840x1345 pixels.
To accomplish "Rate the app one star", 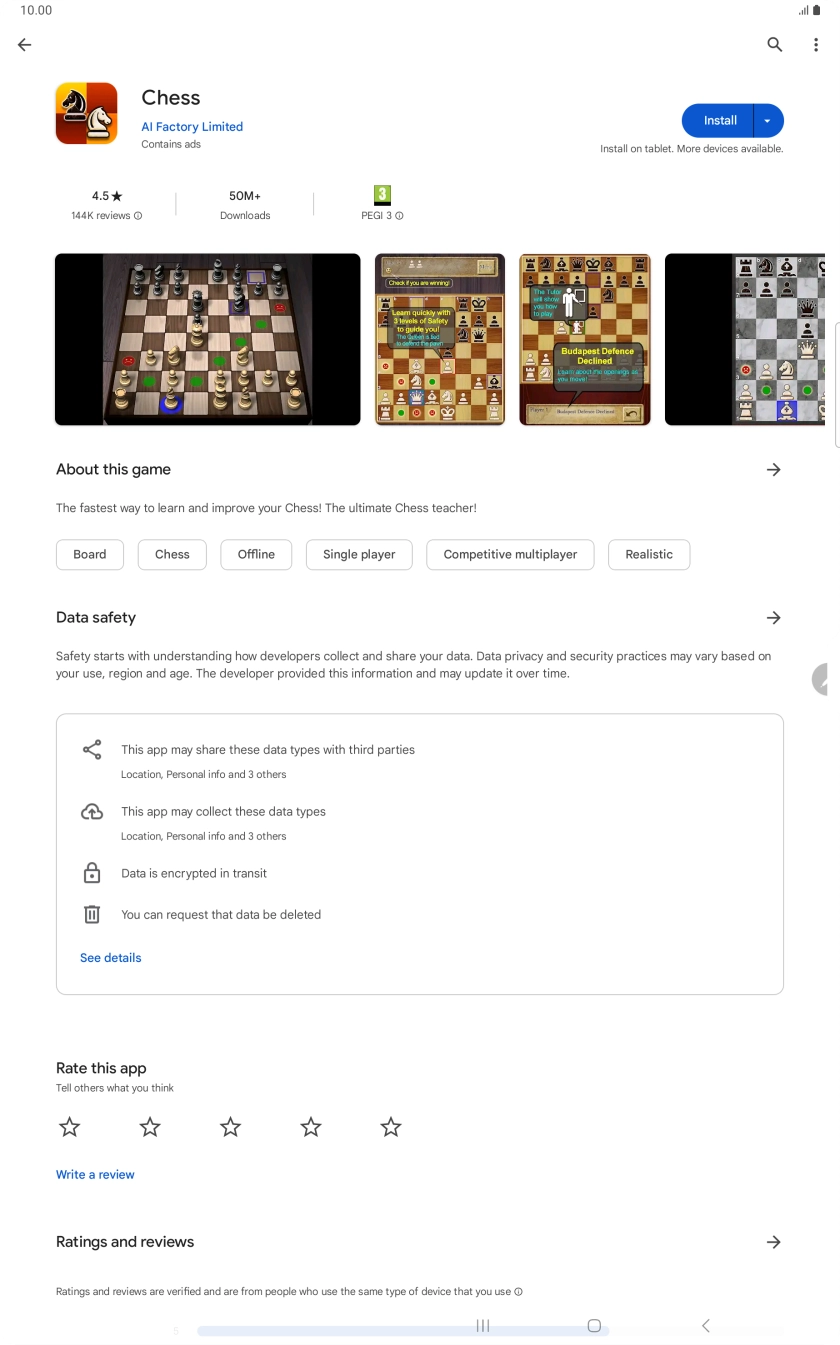I will coord(69,1127).
